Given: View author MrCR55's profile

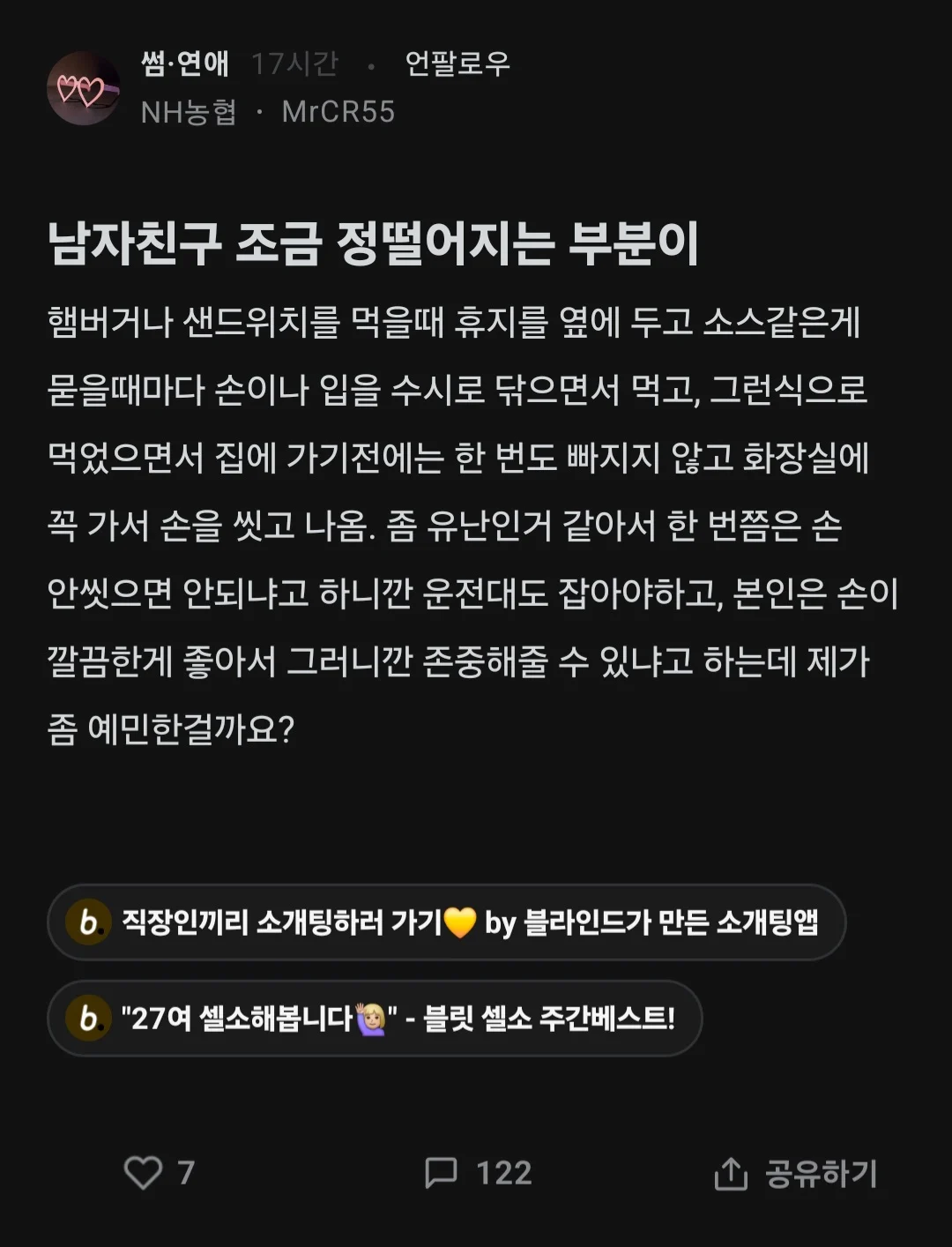Looking at the screenshot, I should [338, 112].
